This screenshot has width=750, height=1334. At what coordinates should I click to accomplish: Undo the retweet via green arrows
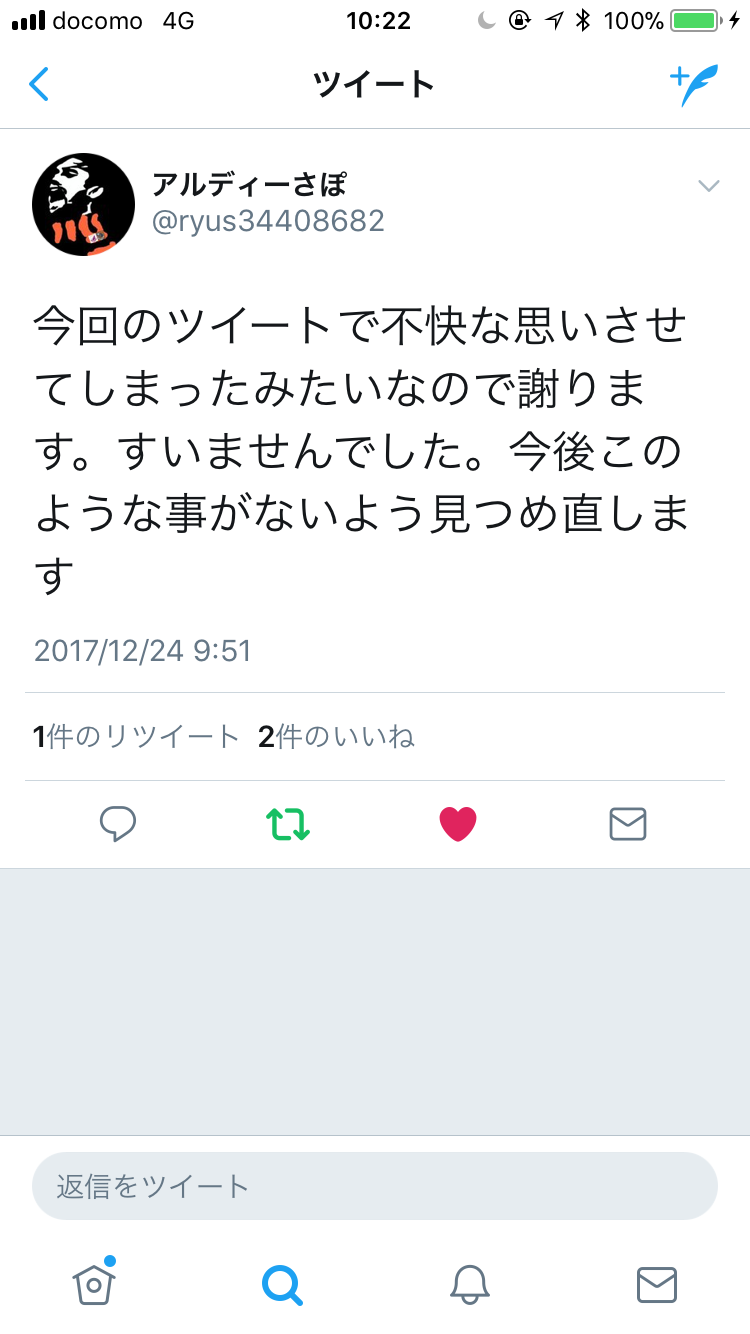tap(288, 824)
